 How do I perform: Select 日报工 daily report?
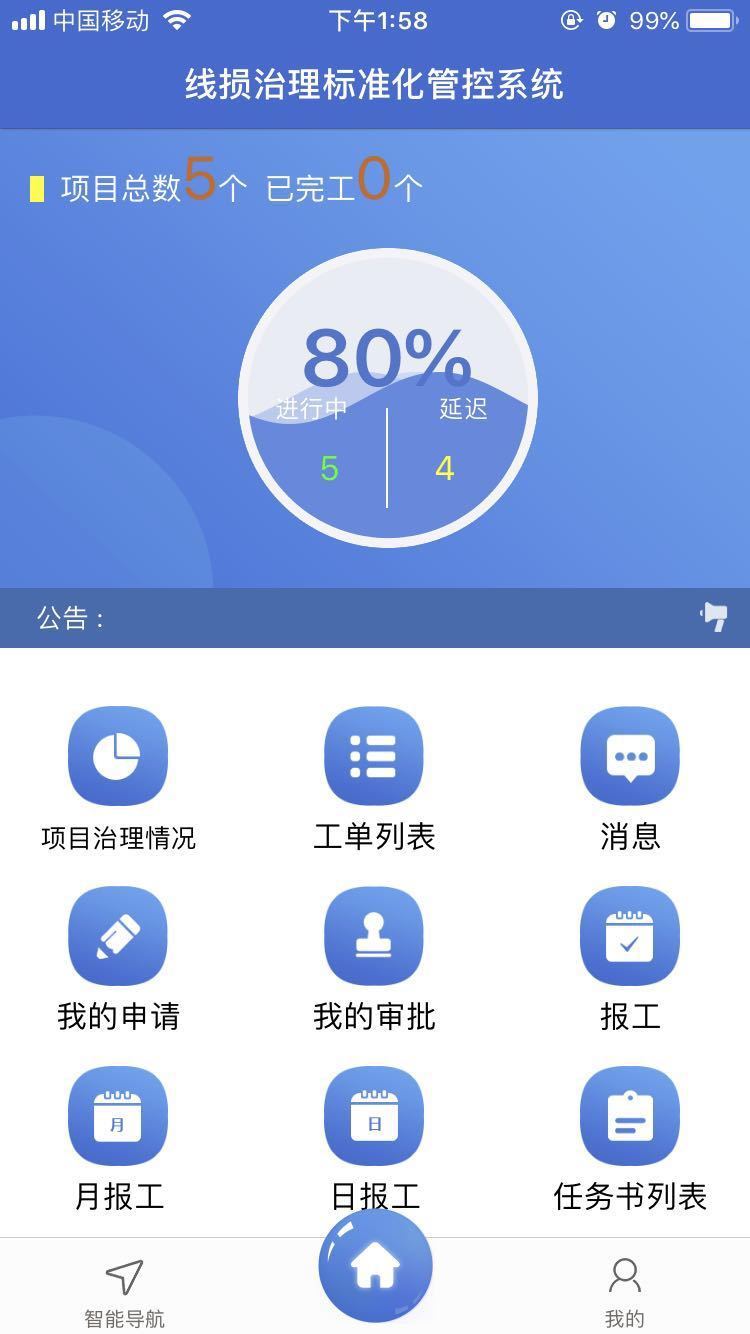coord(374,1116)
